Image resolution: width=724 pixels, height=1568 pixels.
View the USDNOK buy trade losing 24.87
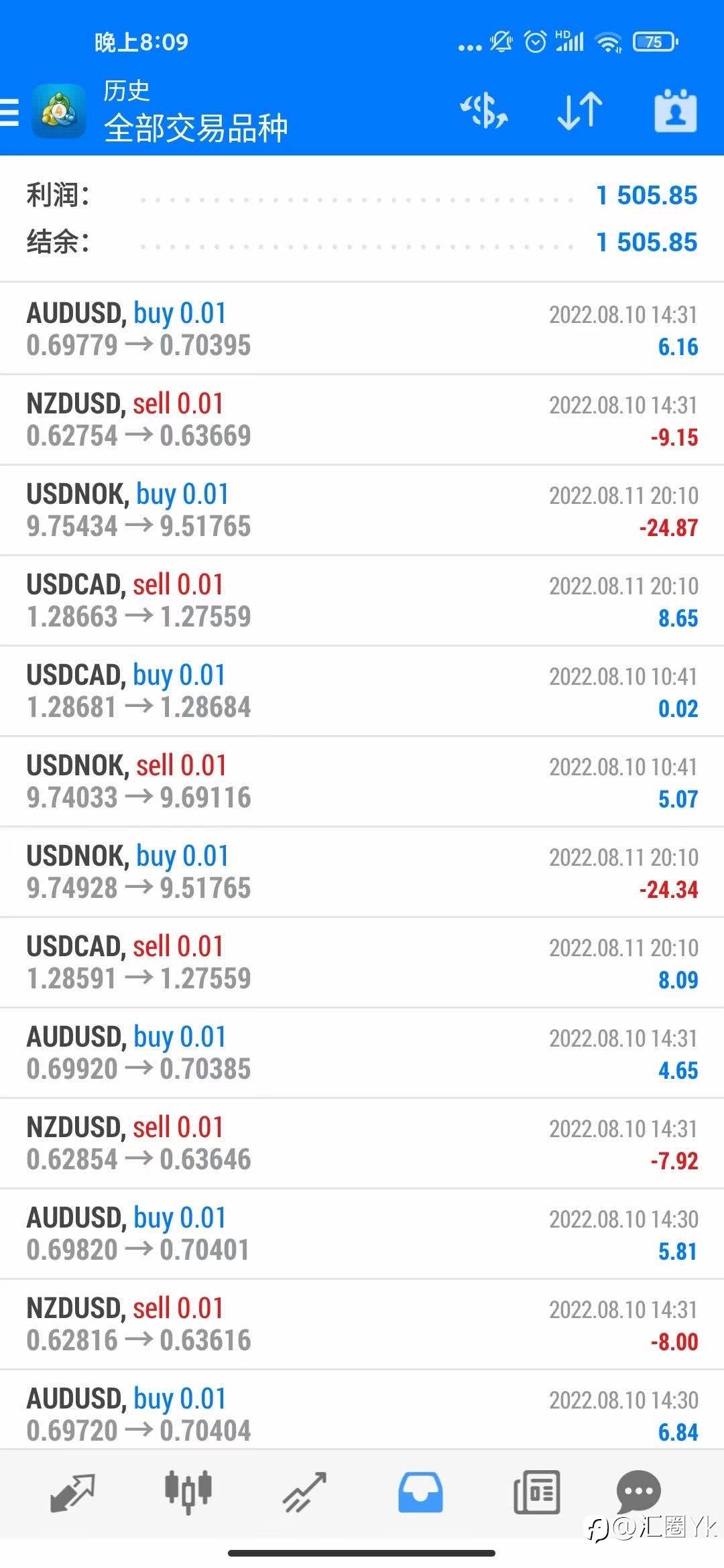point(362,510)
